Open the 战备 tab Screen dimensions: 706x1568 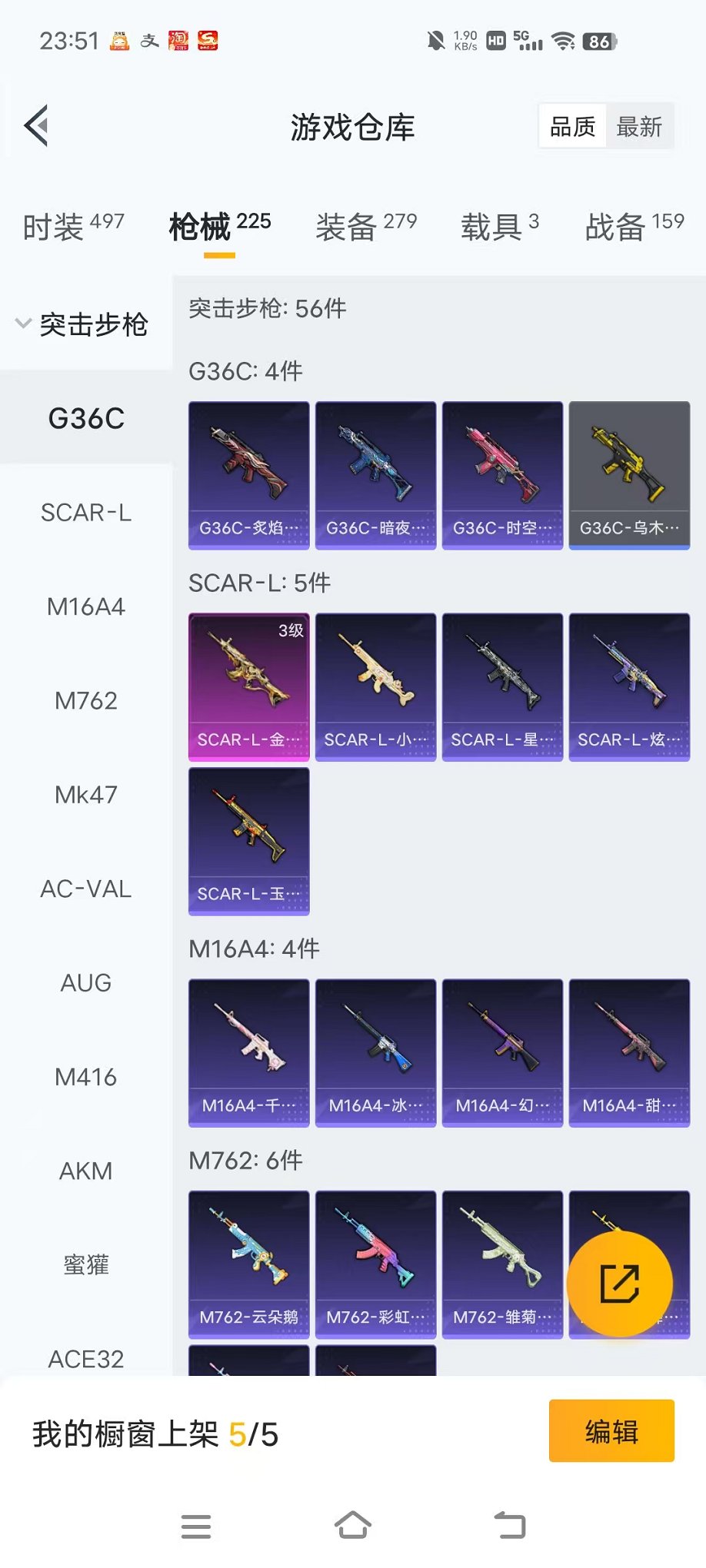tap(634, 227)
